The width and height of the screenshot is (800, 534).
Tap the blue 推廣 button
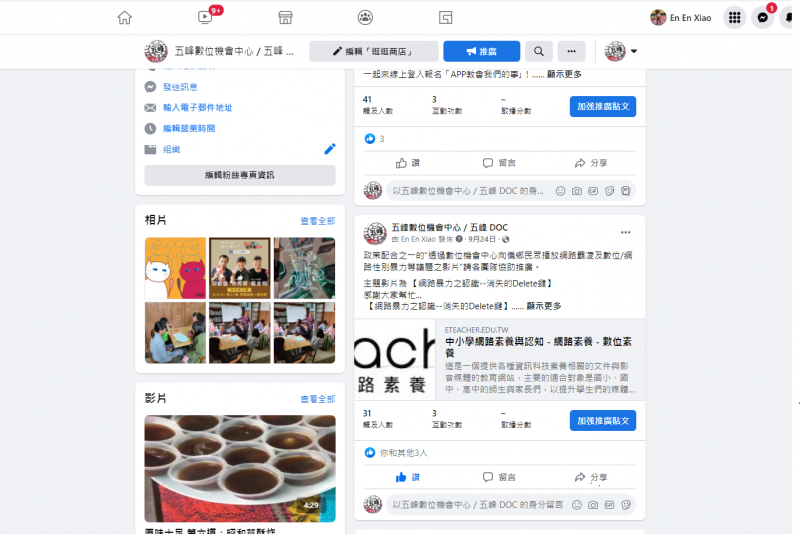pos(481,51)
